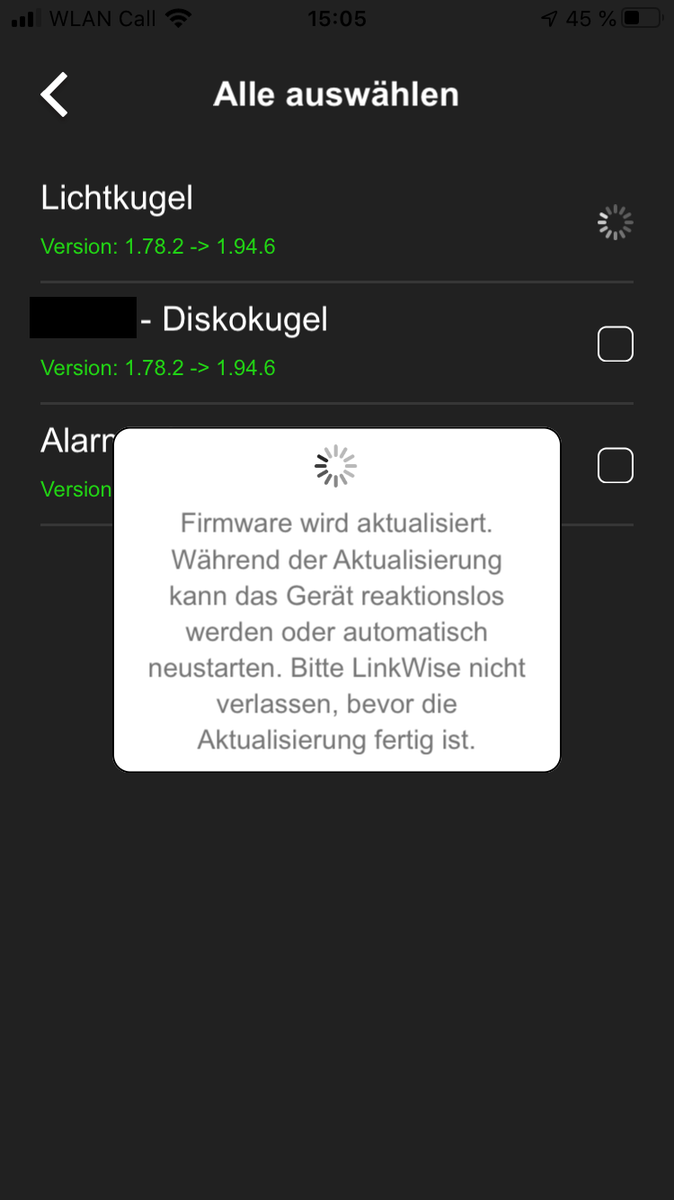Screen dimensions: 674x1200
Task: Check the box for Diskokugel device
Action: (x=615, y=344)
